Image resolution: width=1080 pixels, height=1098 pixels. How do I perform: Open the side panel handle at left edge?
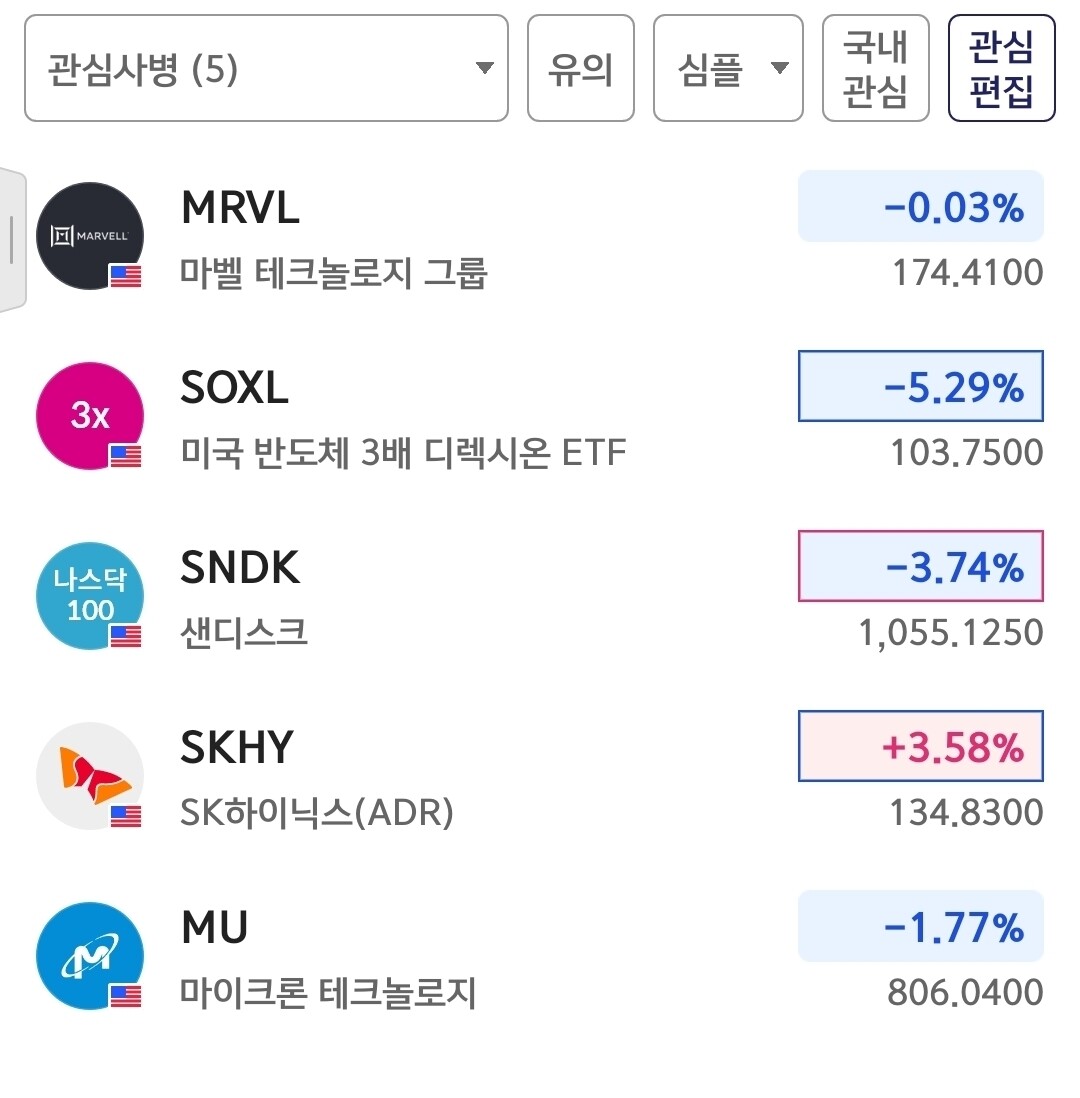[12, 239]
